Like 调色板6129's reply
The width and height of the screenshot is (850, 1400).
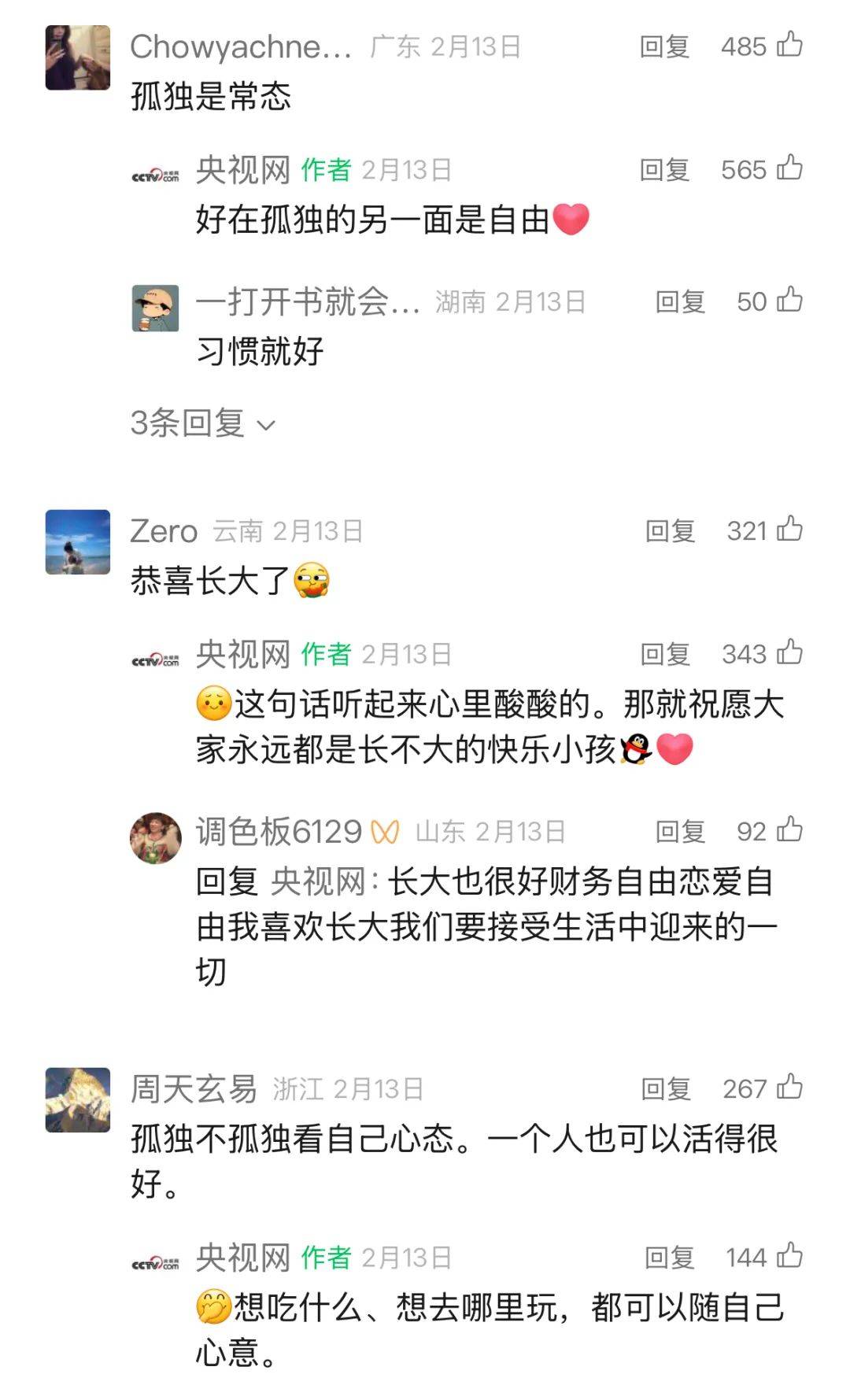(789, 830)
